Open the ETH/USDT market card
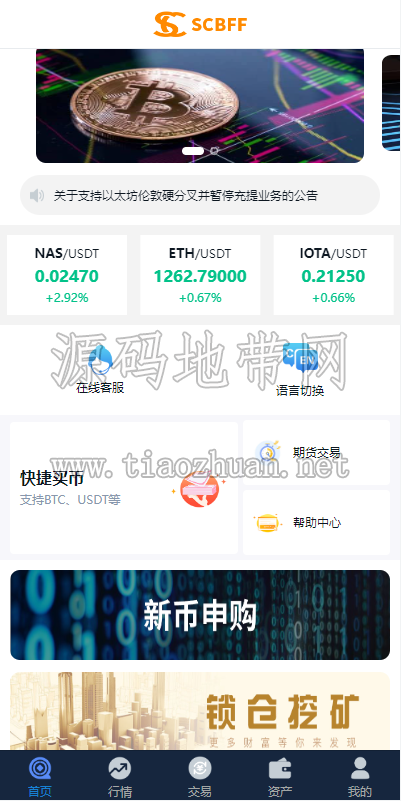Image resolution: width=401 pixels, height=801 pixels. 200,275
